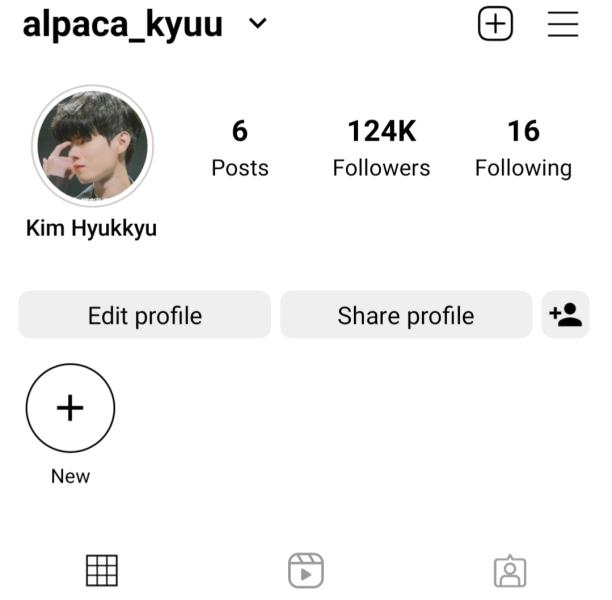The height and width of the screenshot is (600, 612).
Task: Switch to the posts grid tab
Action: [x=102, y=570]
